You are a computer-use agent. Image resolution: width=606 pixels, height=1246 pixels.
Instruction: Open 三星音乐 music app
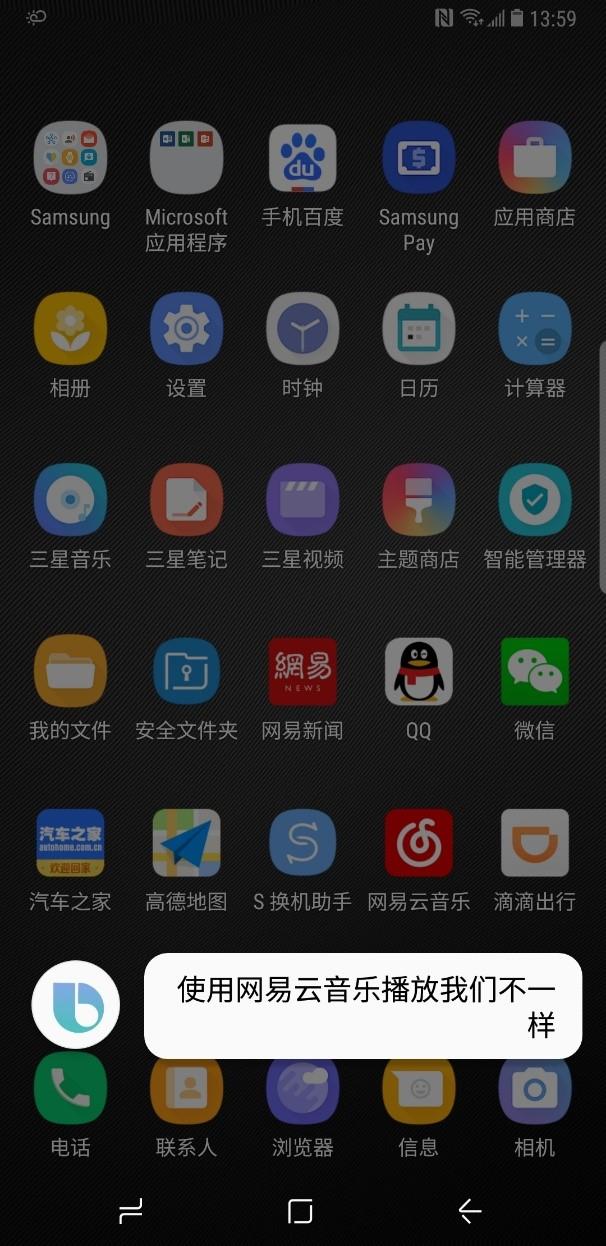[x=70, y=500]
